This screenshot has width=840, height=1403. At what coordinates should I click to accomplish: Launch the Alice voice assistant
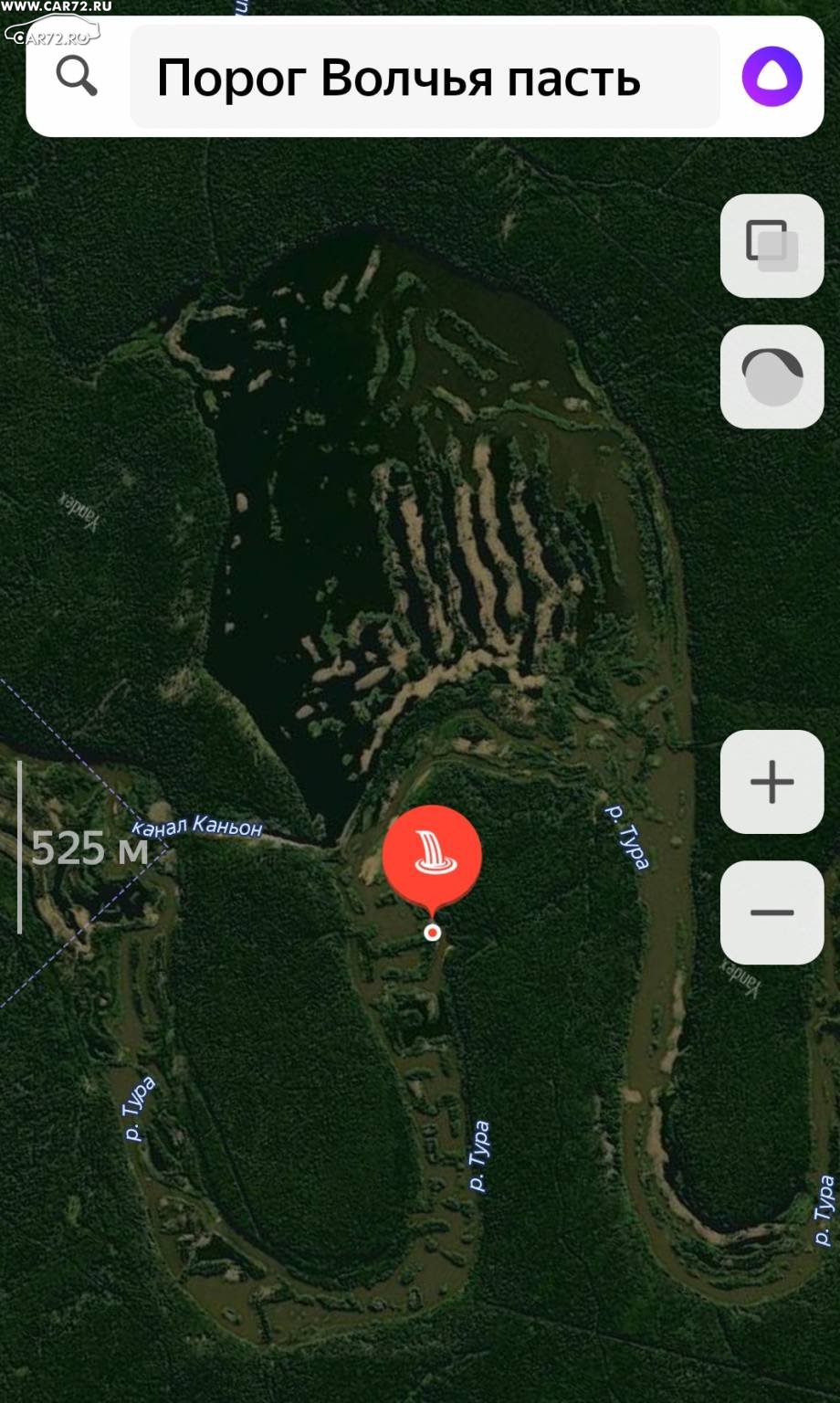point(772,77)
